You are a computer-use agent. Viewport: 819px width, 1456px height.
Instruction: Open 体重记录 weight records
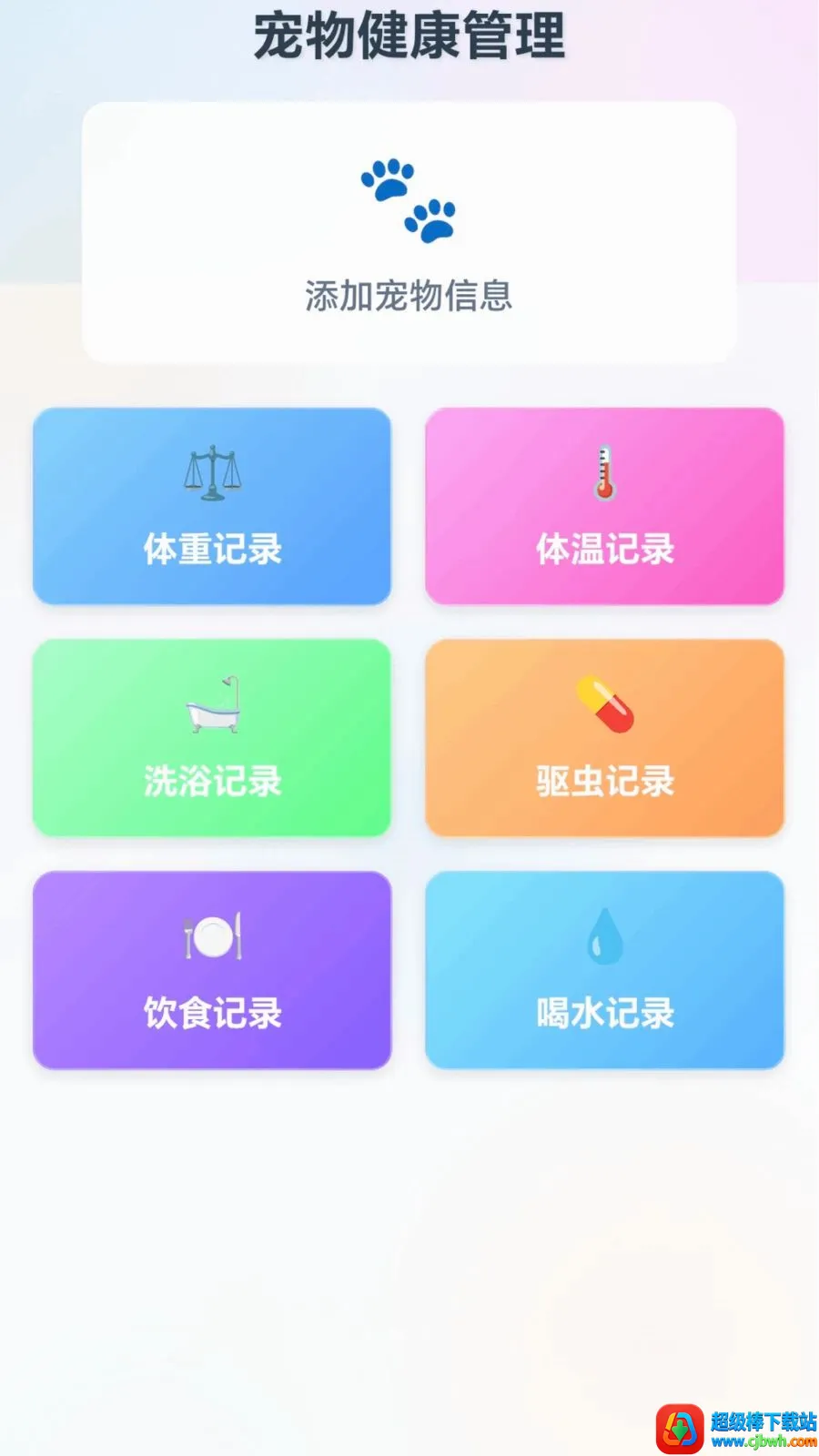pos(212,506)
